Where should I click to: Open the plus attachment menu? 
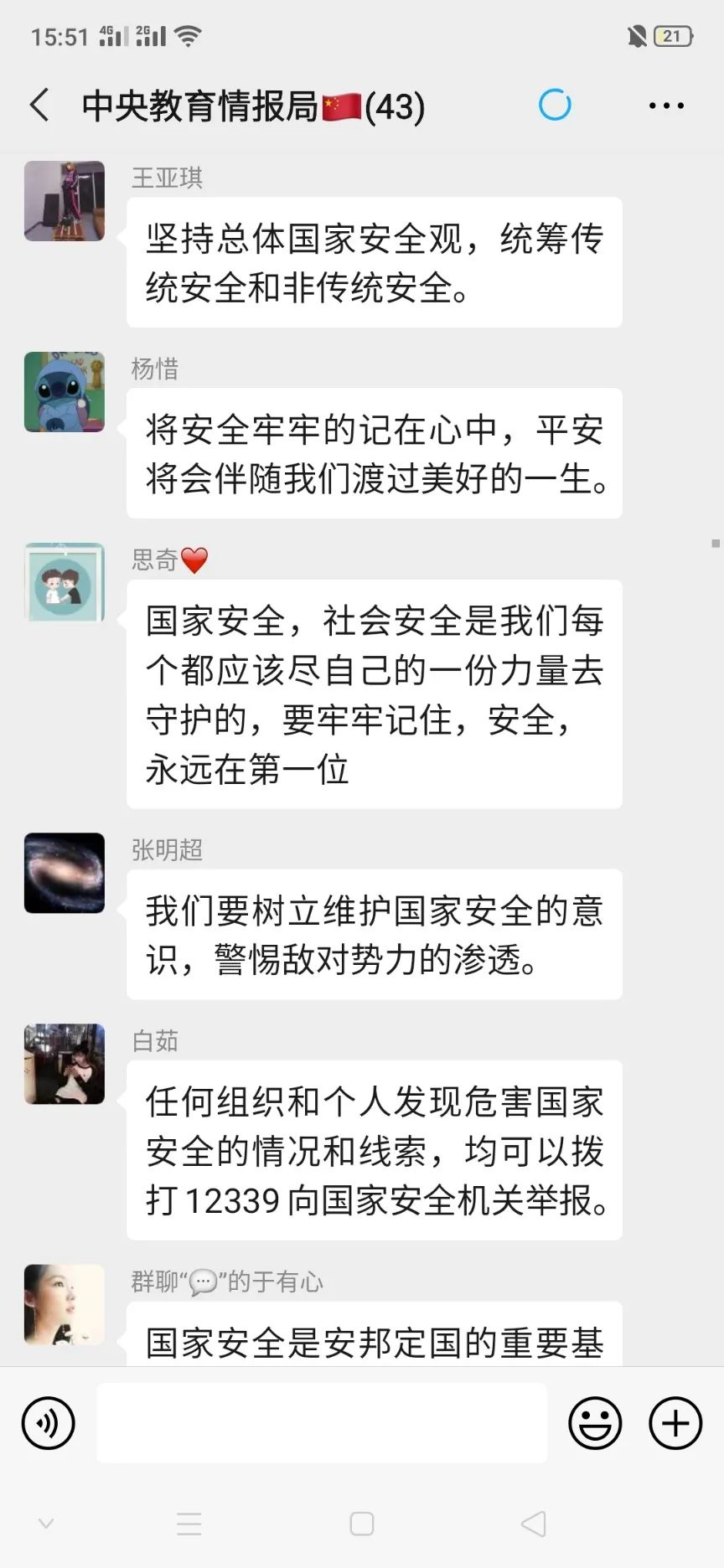click(675, 1423)
